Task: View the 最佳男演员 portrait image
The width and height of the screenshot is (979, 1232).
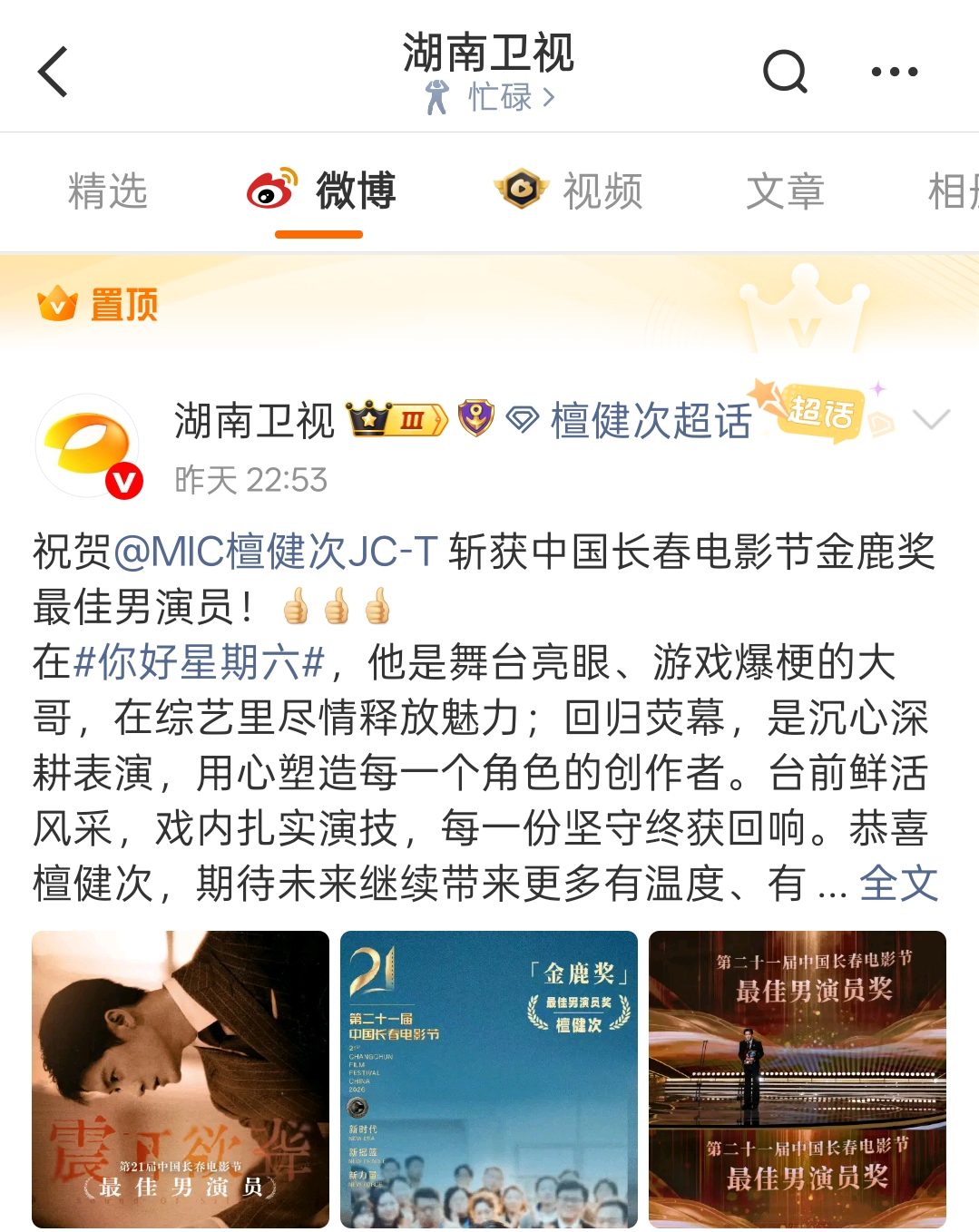Action: click(181, 1080)
